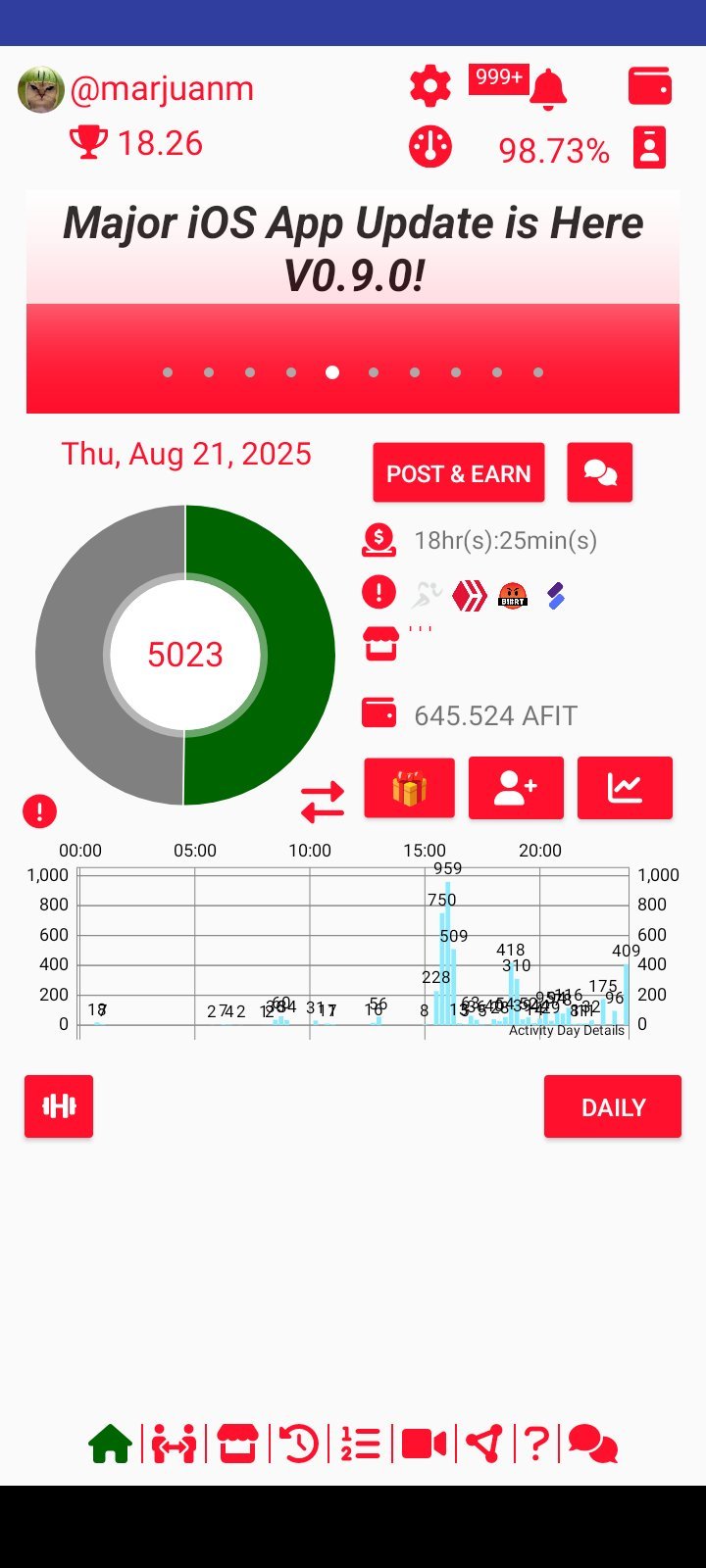
Task: Open the Major iOS App Update banner
Action: click(x=353, y=302)
